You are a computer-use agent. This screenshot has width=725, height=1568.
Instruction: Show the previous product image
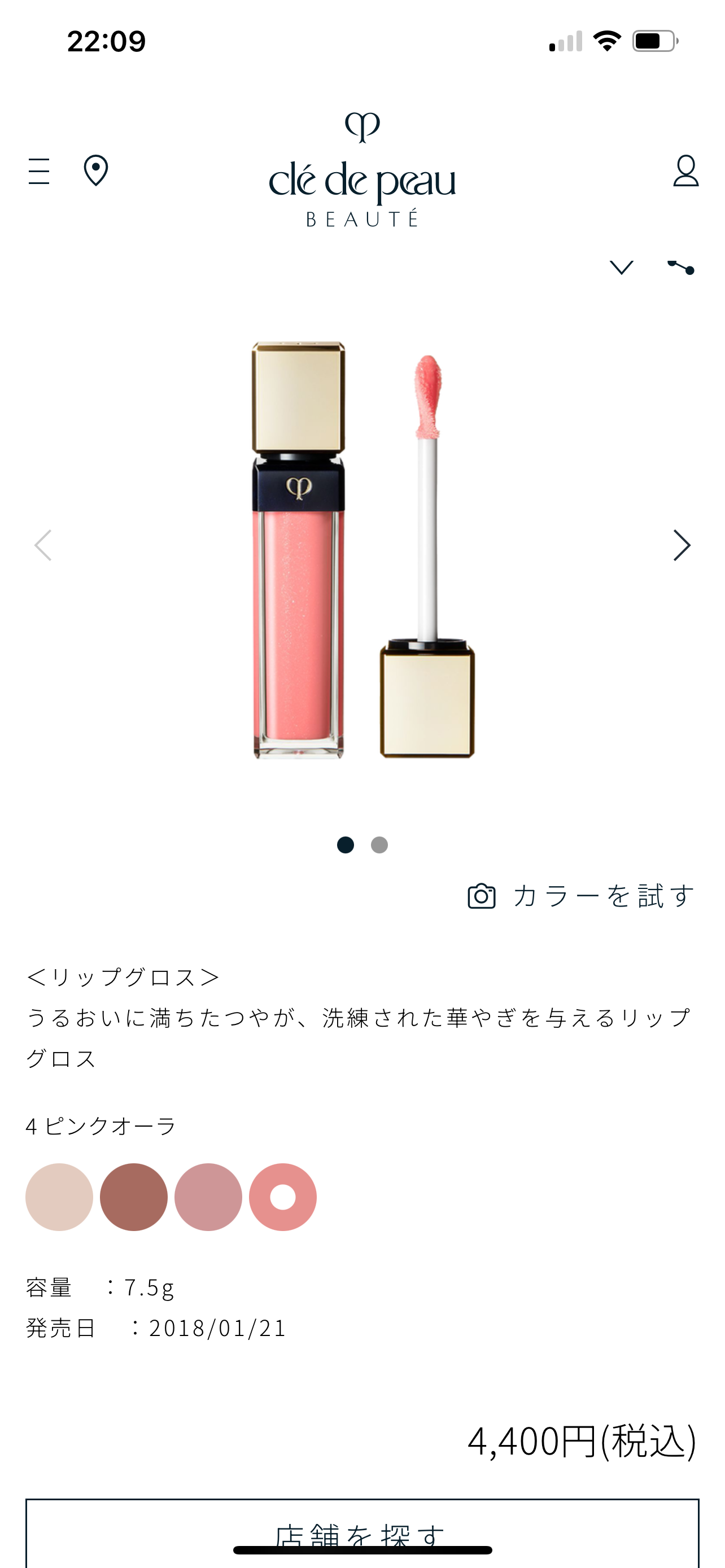pos(43,545)
